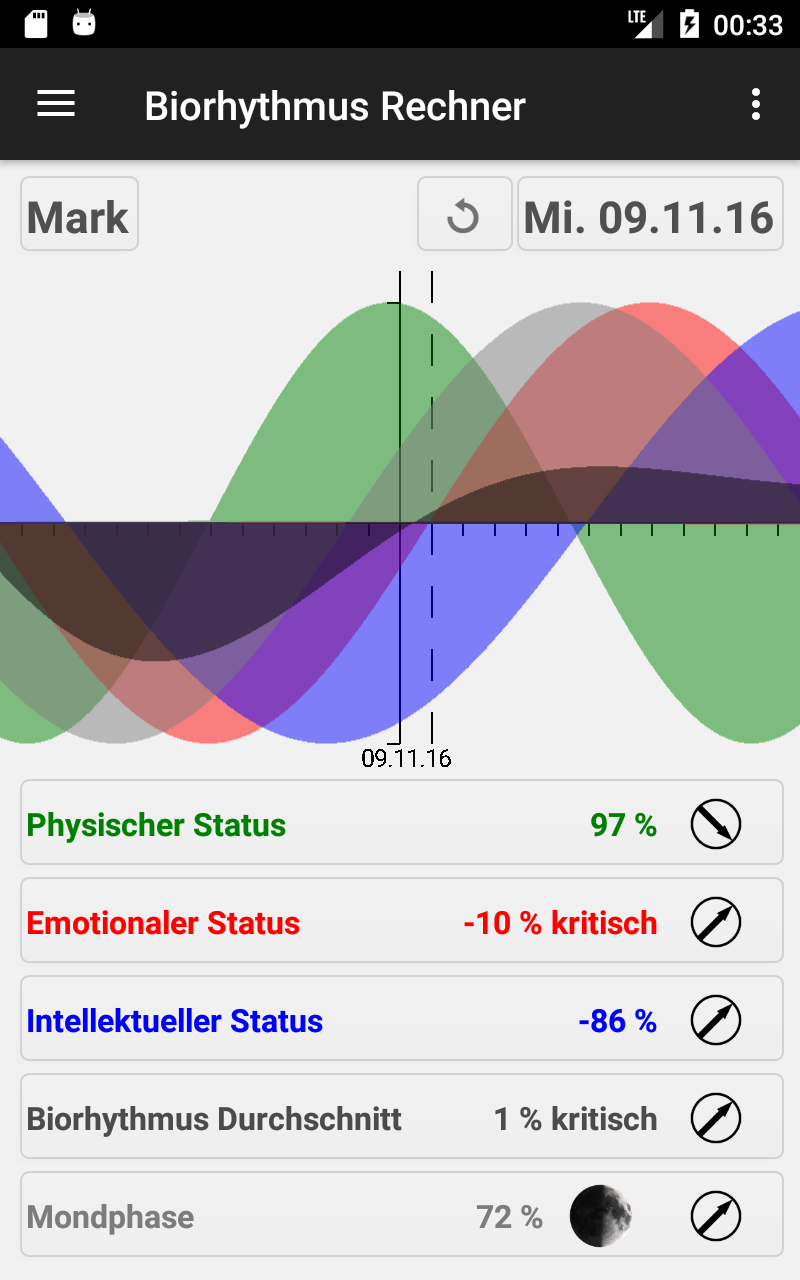Open the navigation drawer menu
The width and height of the screenshot is (800, 1280).
[56, 104]
